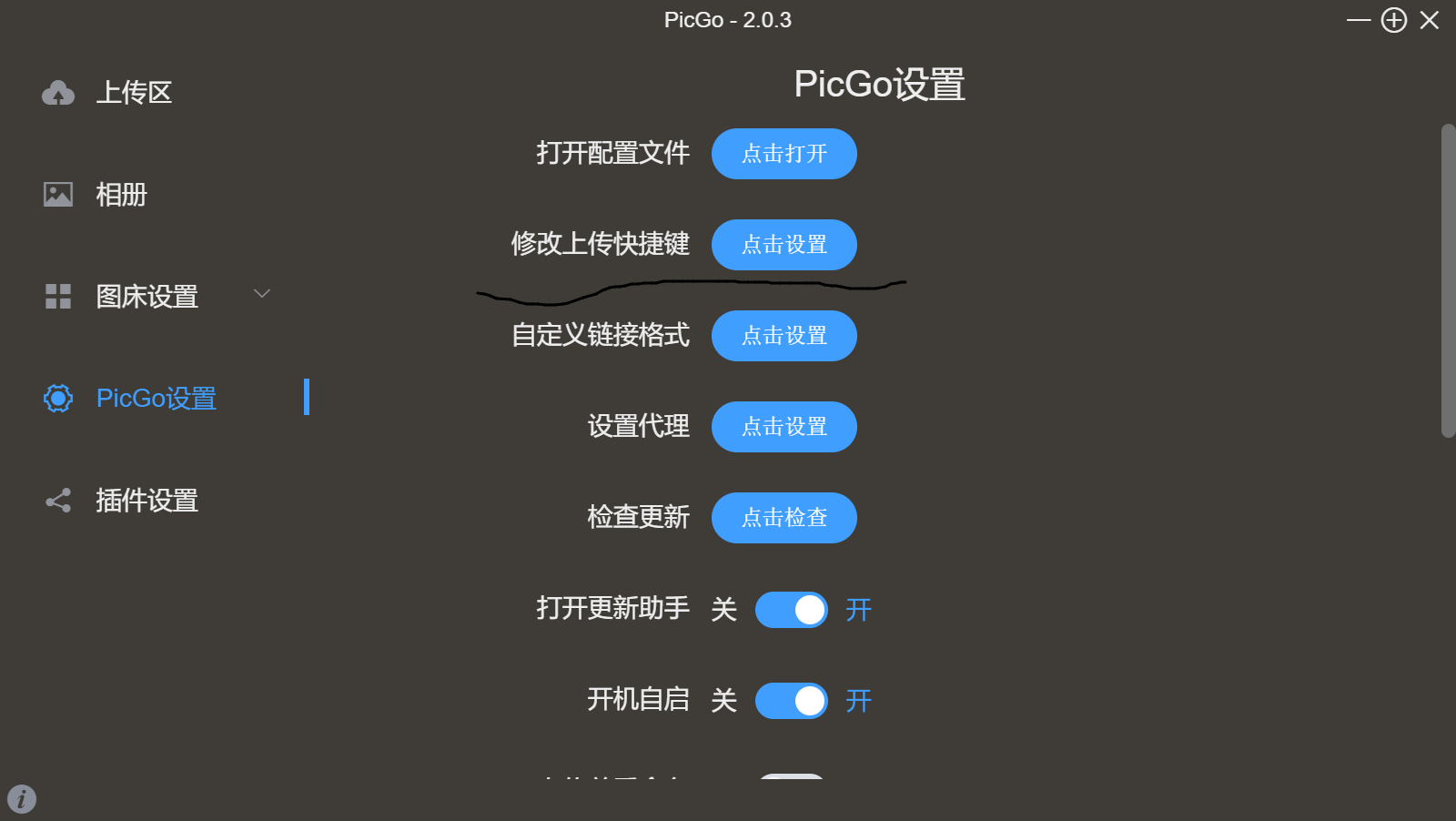Open 插件设置 plugin settings
The image size is (1456, 821).
coord(147,501)
